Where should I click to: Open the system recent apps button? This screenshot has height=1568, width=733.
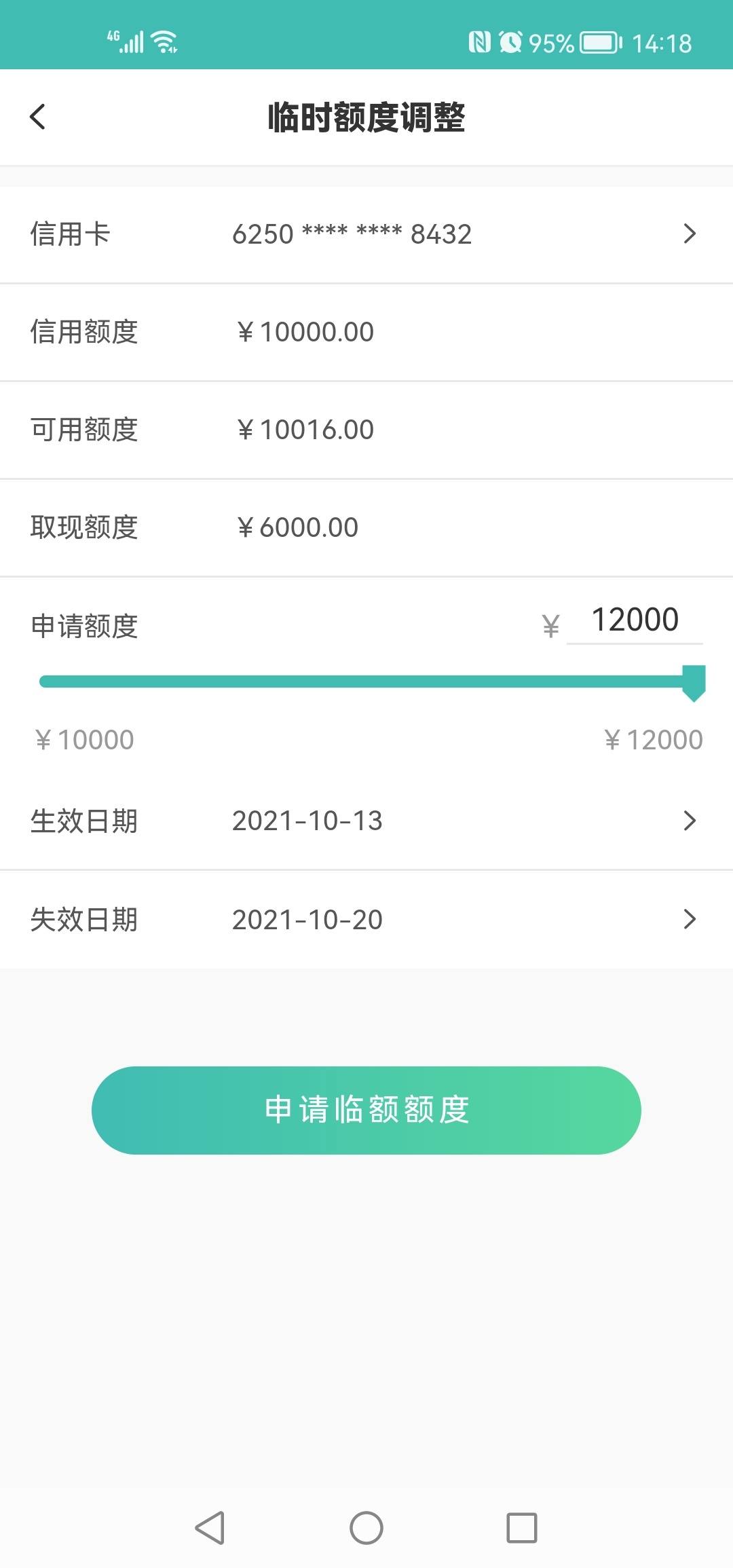(x=522, y=1528)
